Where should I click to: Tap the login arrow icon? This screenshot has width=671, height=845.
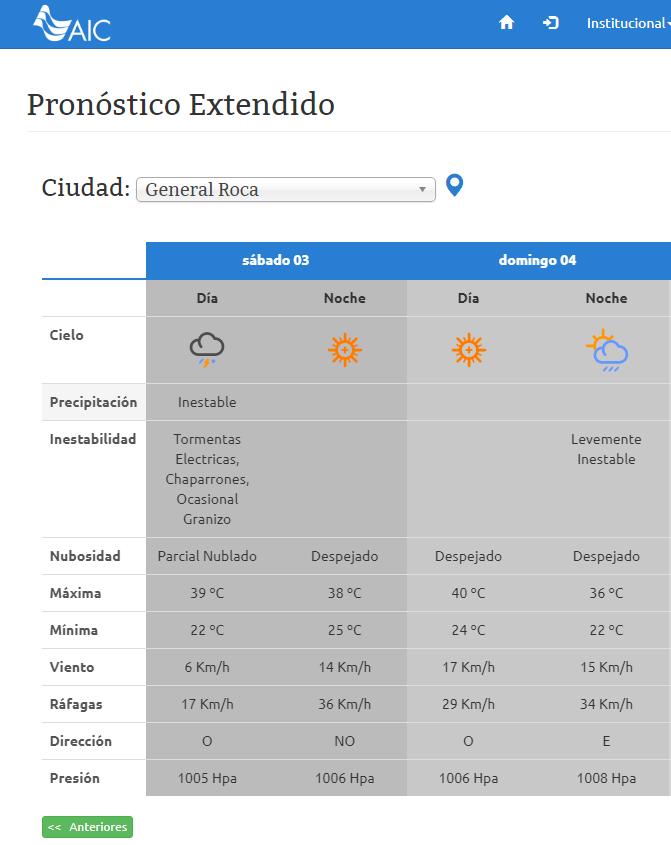pos(550,23)
